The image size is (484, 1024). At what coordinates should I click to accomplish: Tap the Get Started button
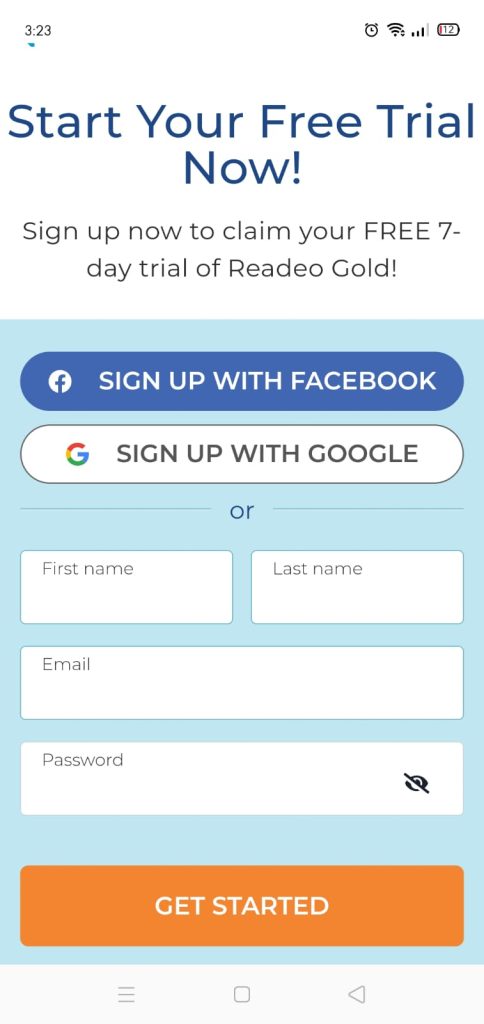[x=242, y=906]
